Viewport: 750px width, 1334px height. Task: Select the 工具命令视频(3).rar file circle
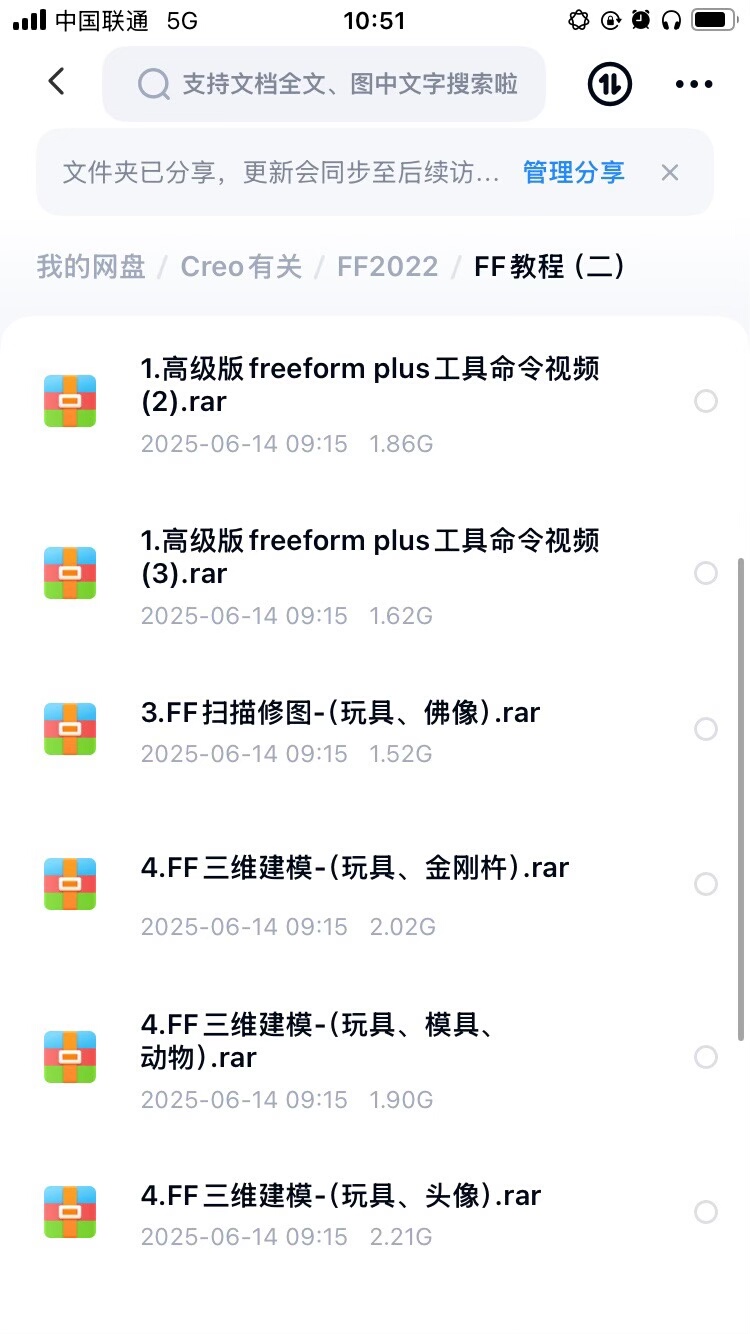pos(706,573)
